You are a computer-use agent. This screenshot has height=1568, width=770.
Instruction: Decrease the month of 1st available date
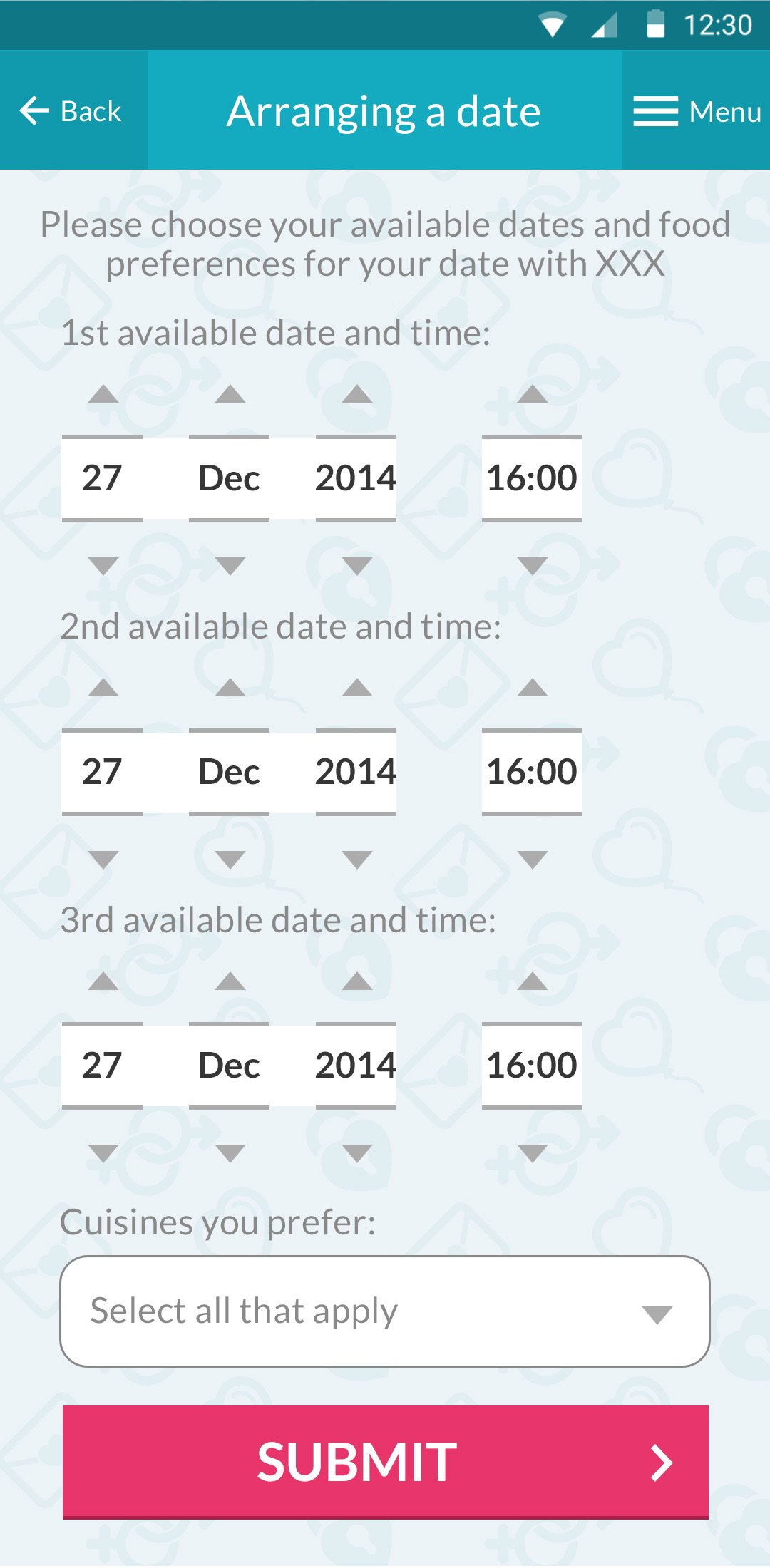click(x=230, y=566)
